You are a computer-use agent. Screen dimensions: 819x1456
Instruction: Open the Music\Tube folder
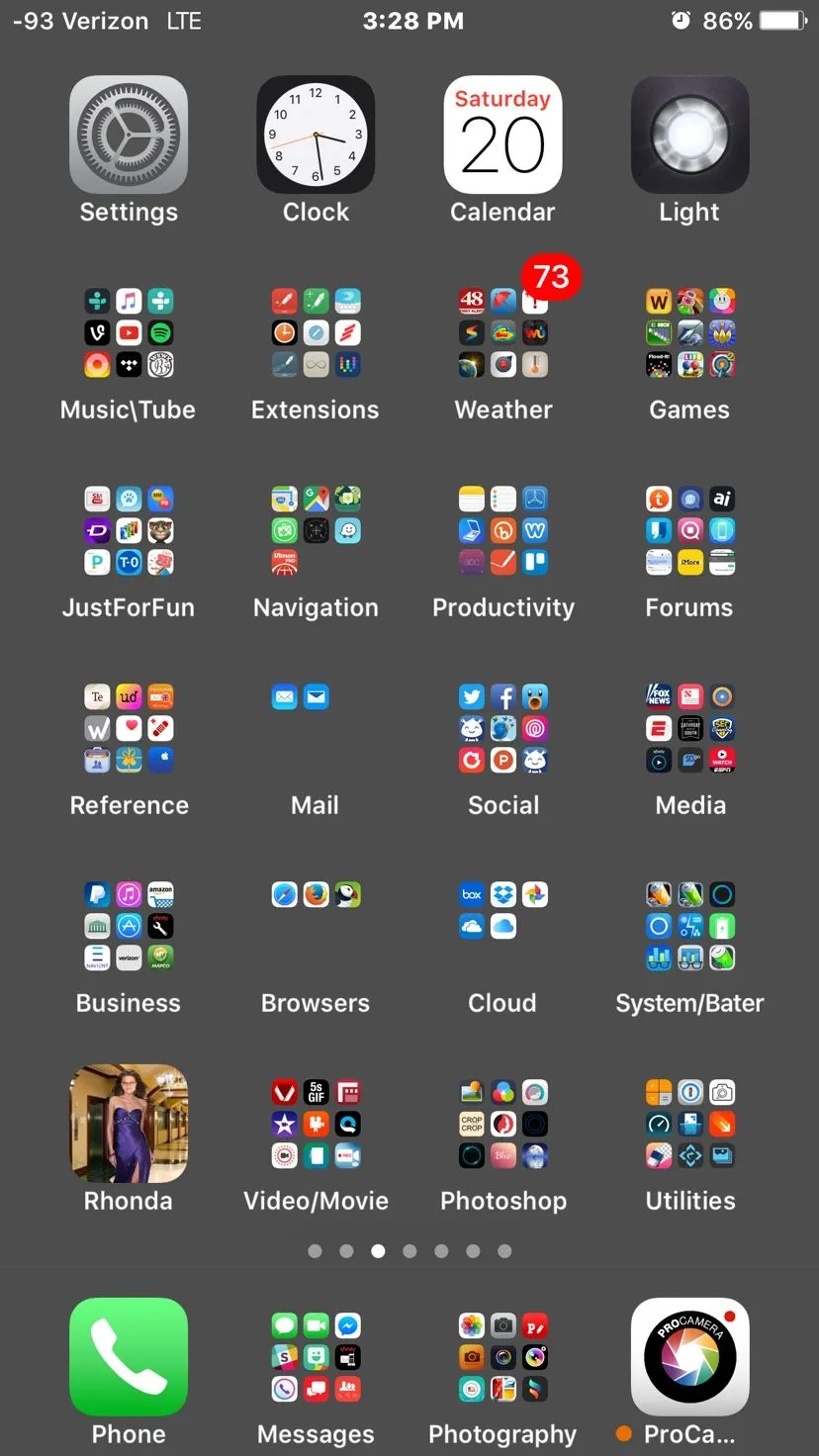pyautogui.click(x=129, y=333)
